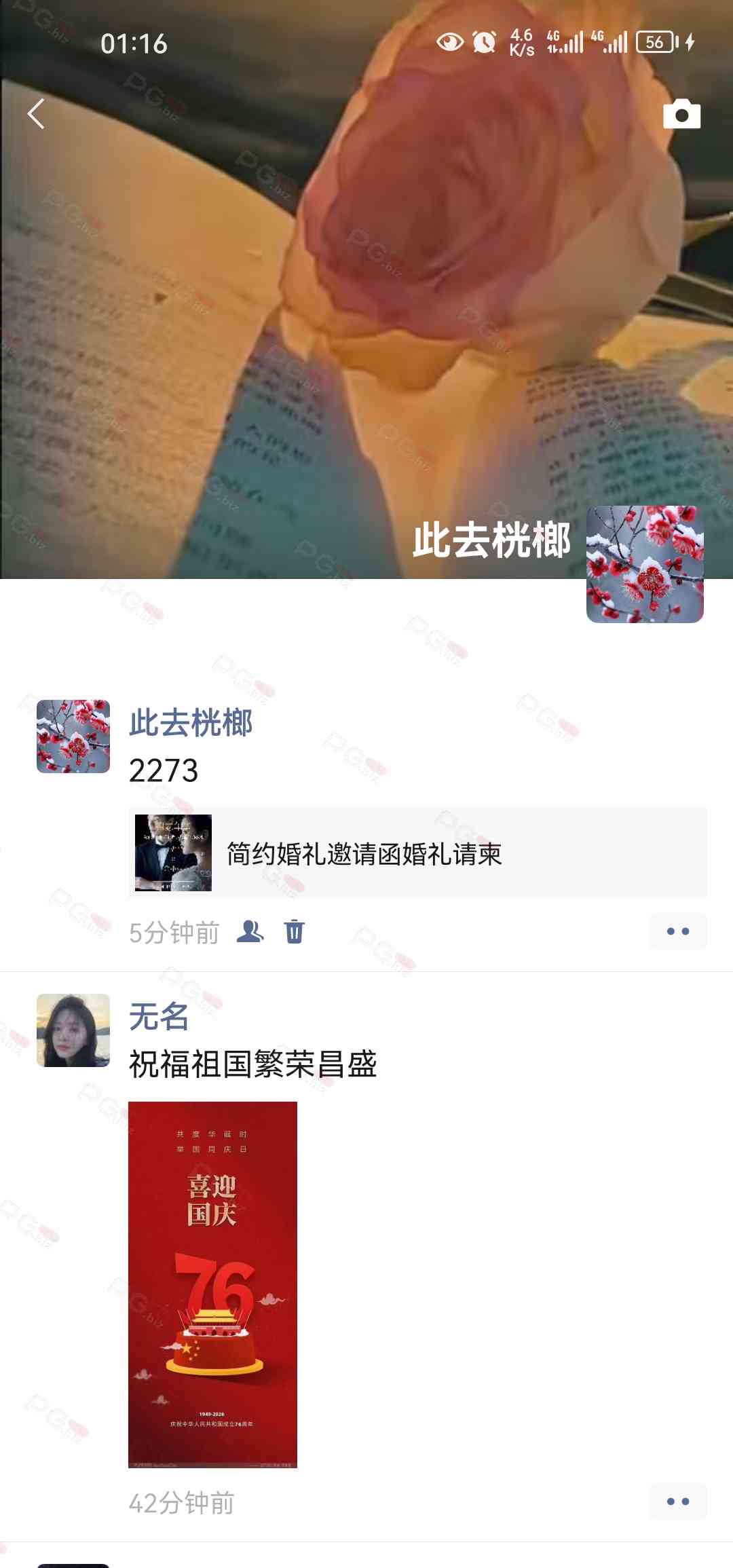
Task: Open the like/comment dots on the 2273 post
Action: 677,931
